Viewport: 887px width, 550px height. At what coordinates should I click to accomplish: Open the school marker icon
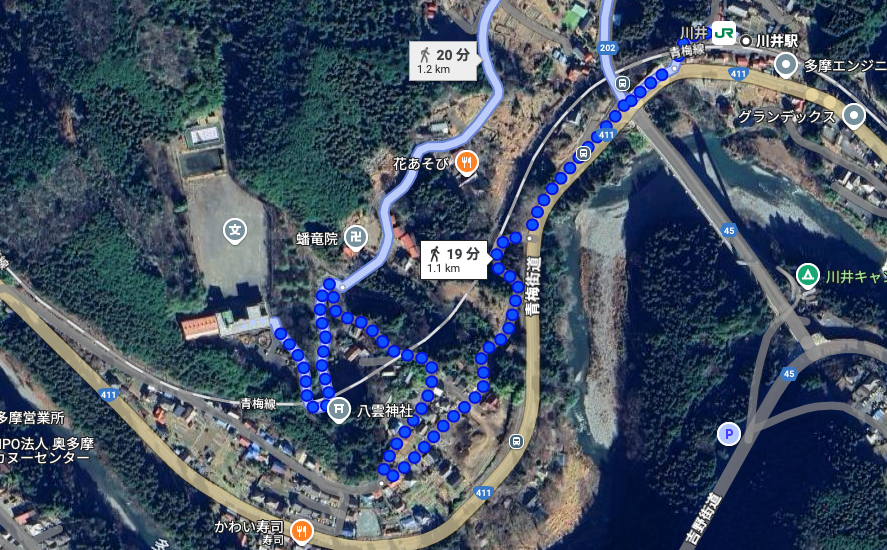point(234,231)
